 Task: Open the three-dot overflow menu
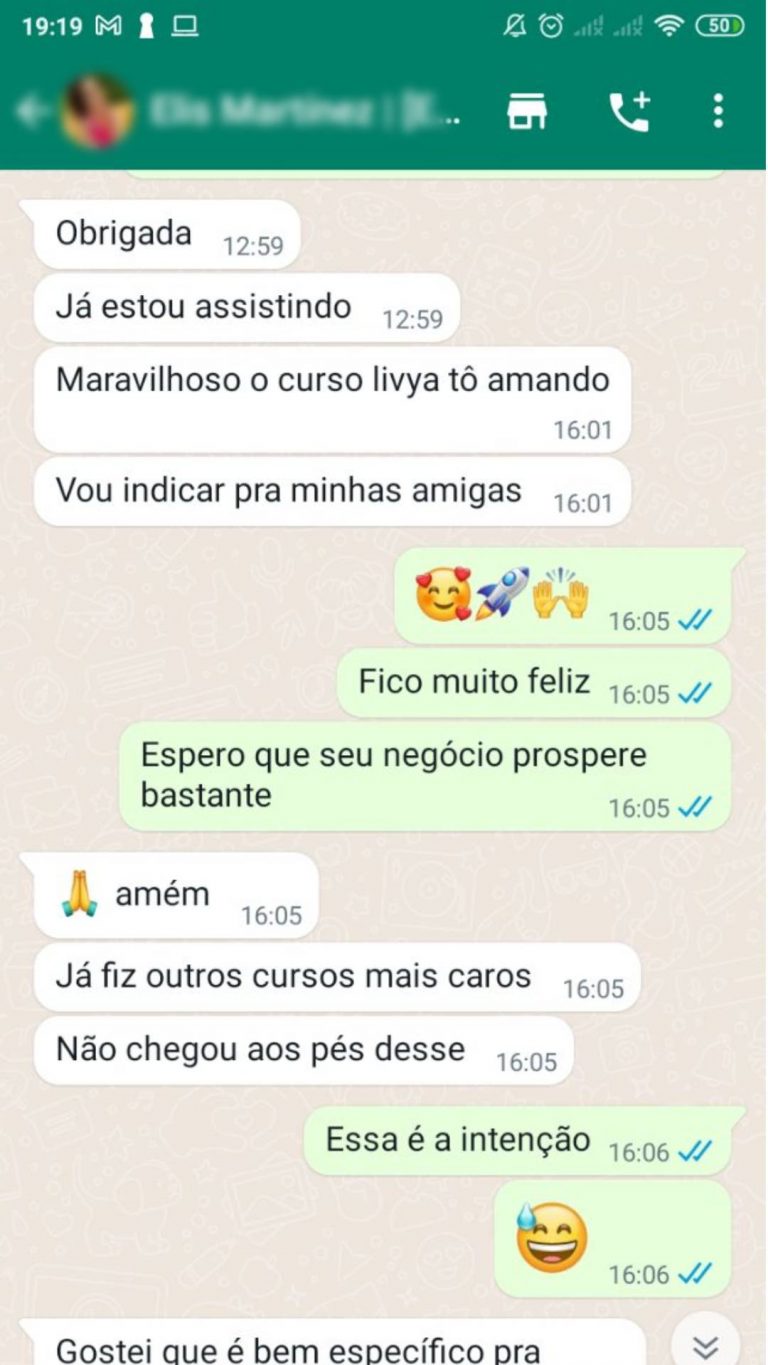(716, 110)
